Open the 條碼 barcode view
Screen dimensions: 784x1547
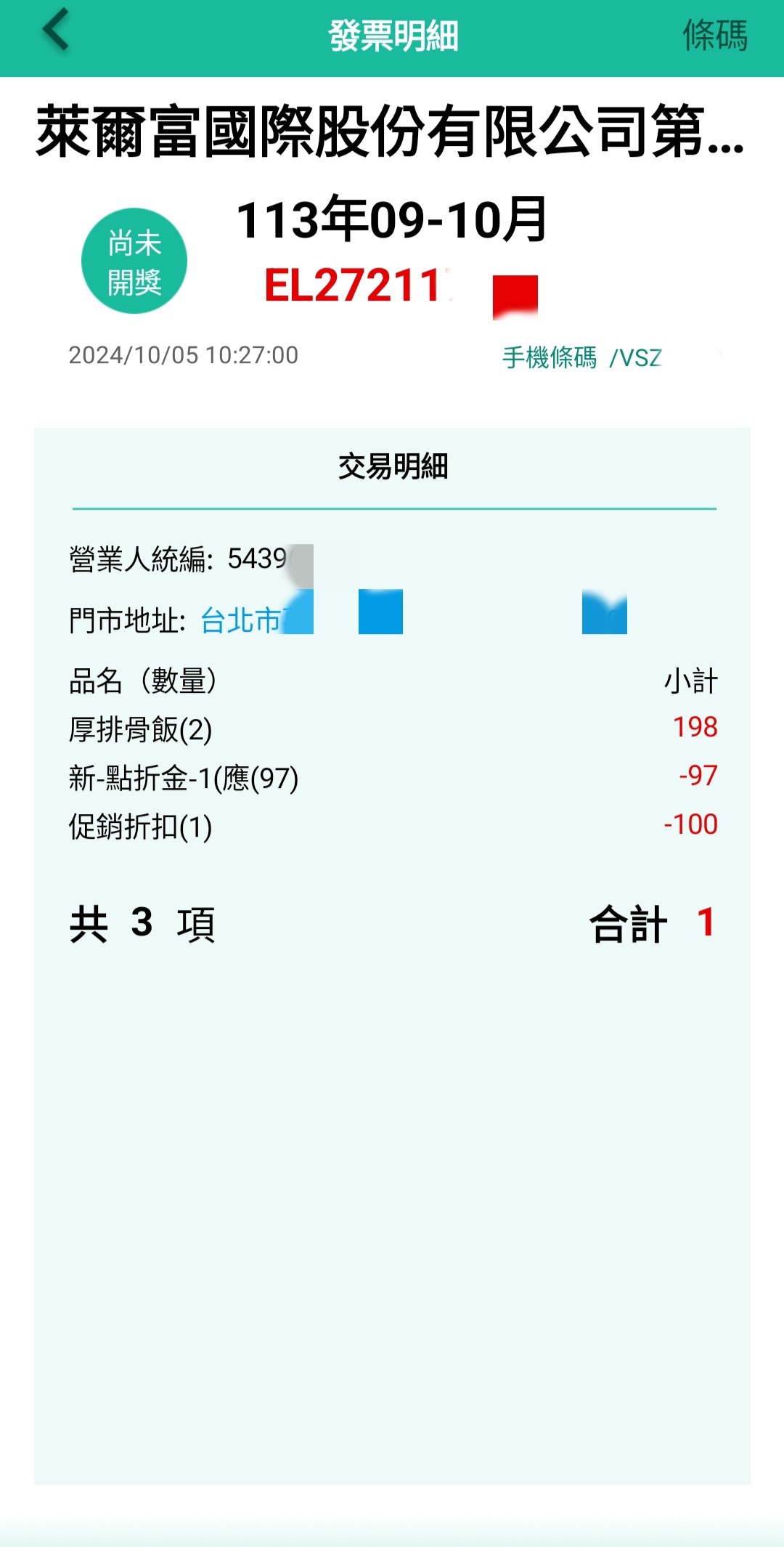[714, 36]
